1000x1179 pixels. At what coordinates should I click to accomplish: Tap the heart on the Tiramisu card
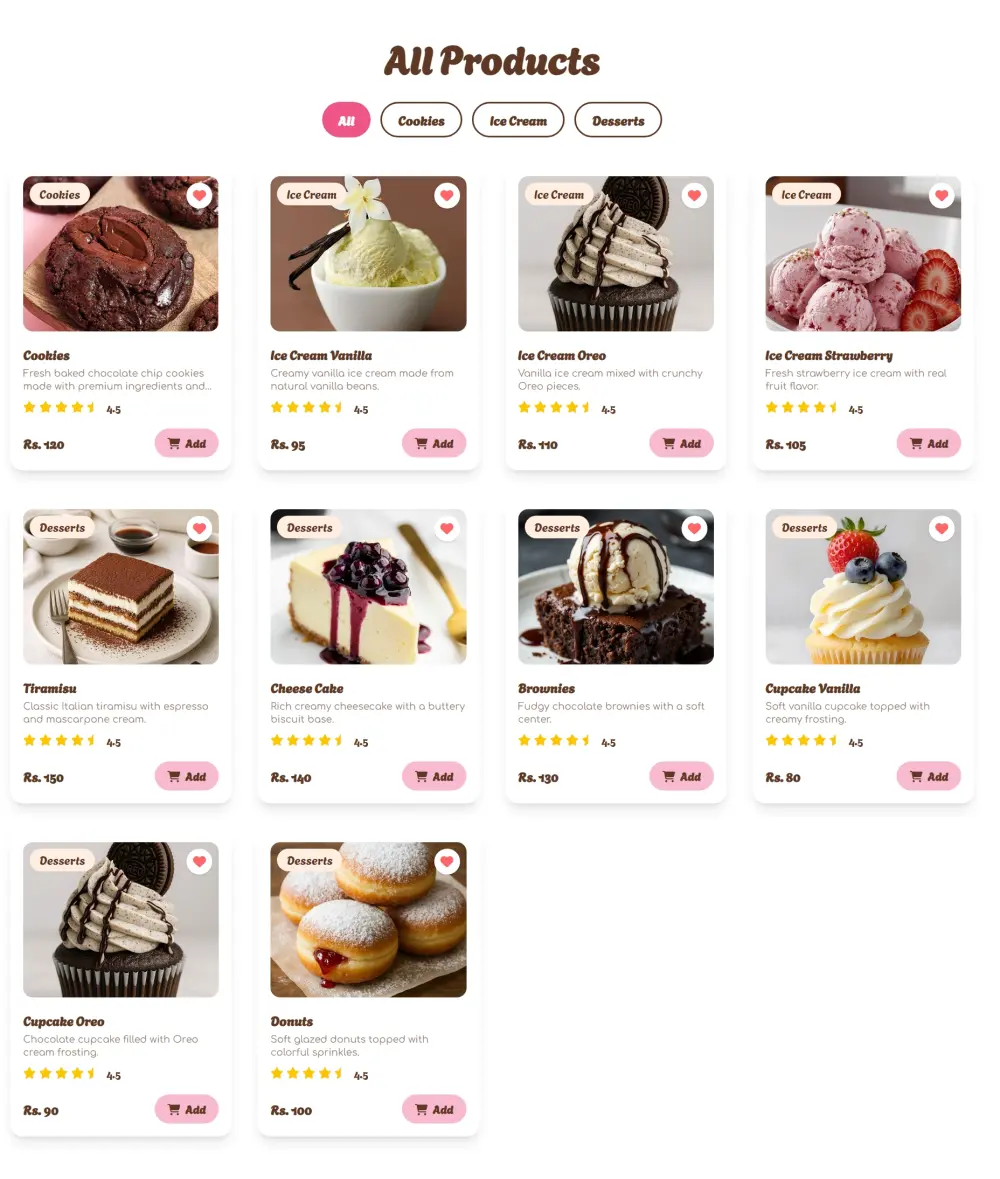(199, 528)
